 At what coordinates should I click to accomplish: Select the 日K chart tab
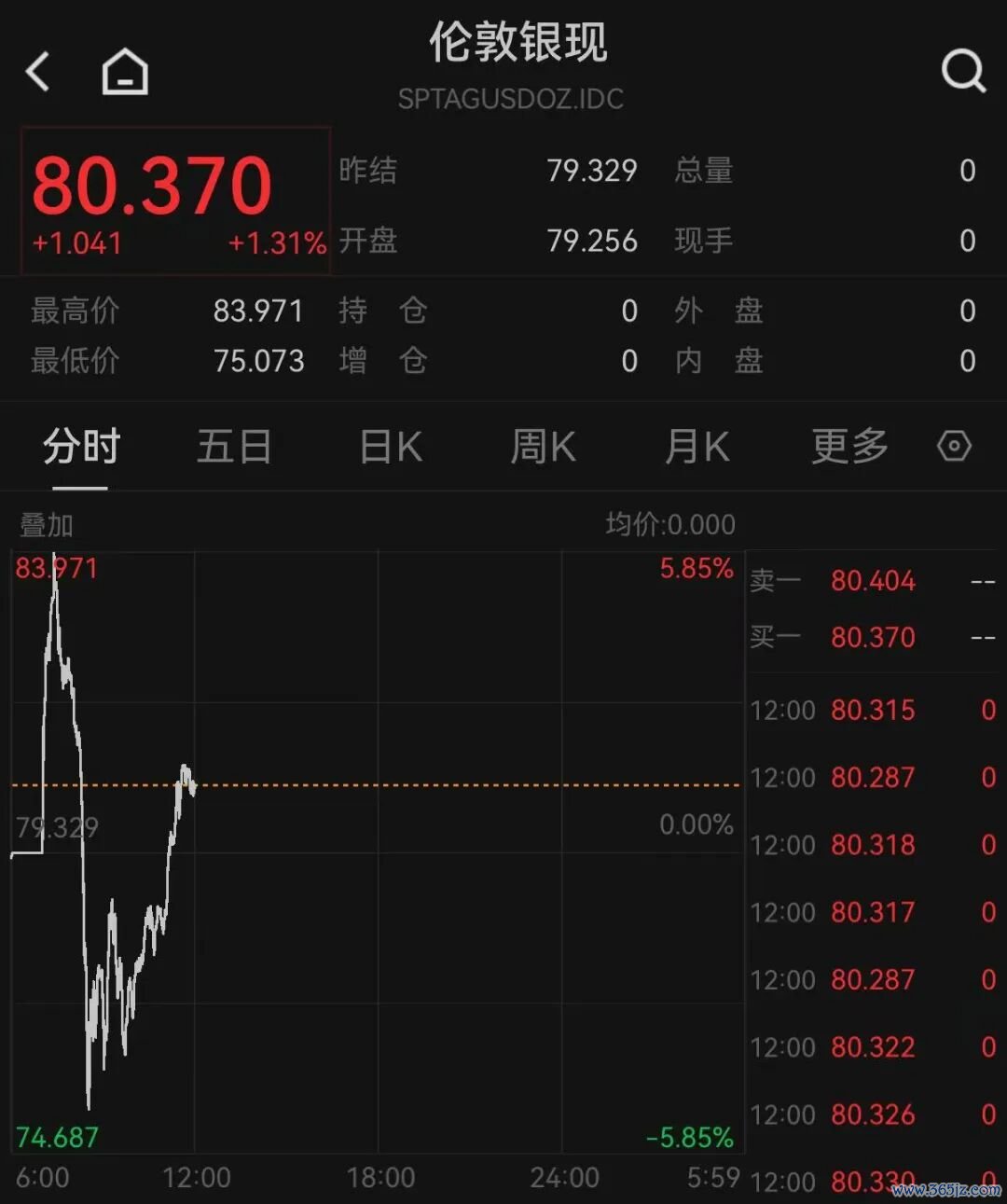391,447
